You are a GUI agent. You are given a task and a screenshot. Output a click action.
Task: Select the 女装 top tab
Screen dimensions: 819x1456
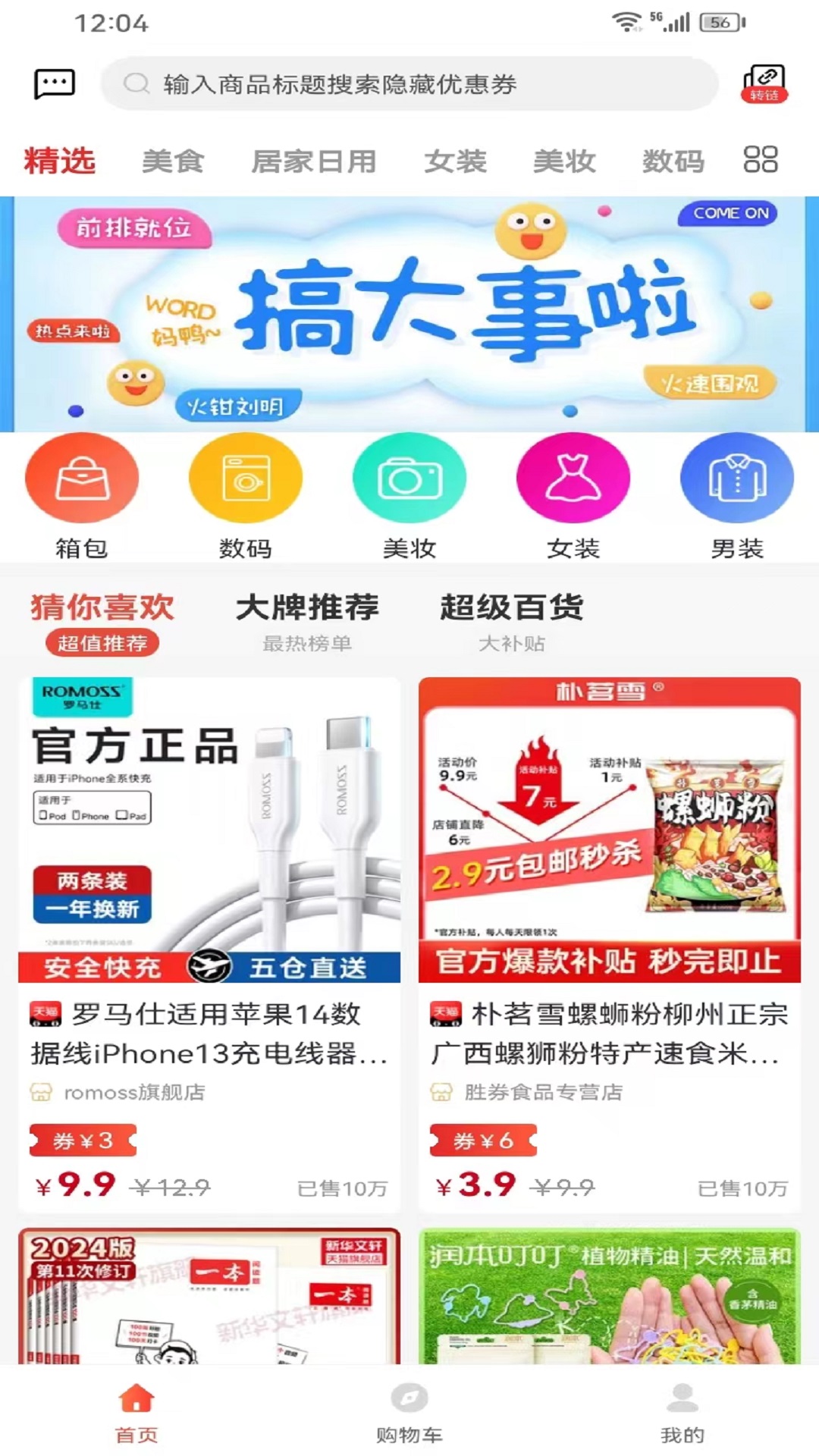pos(455,161)
